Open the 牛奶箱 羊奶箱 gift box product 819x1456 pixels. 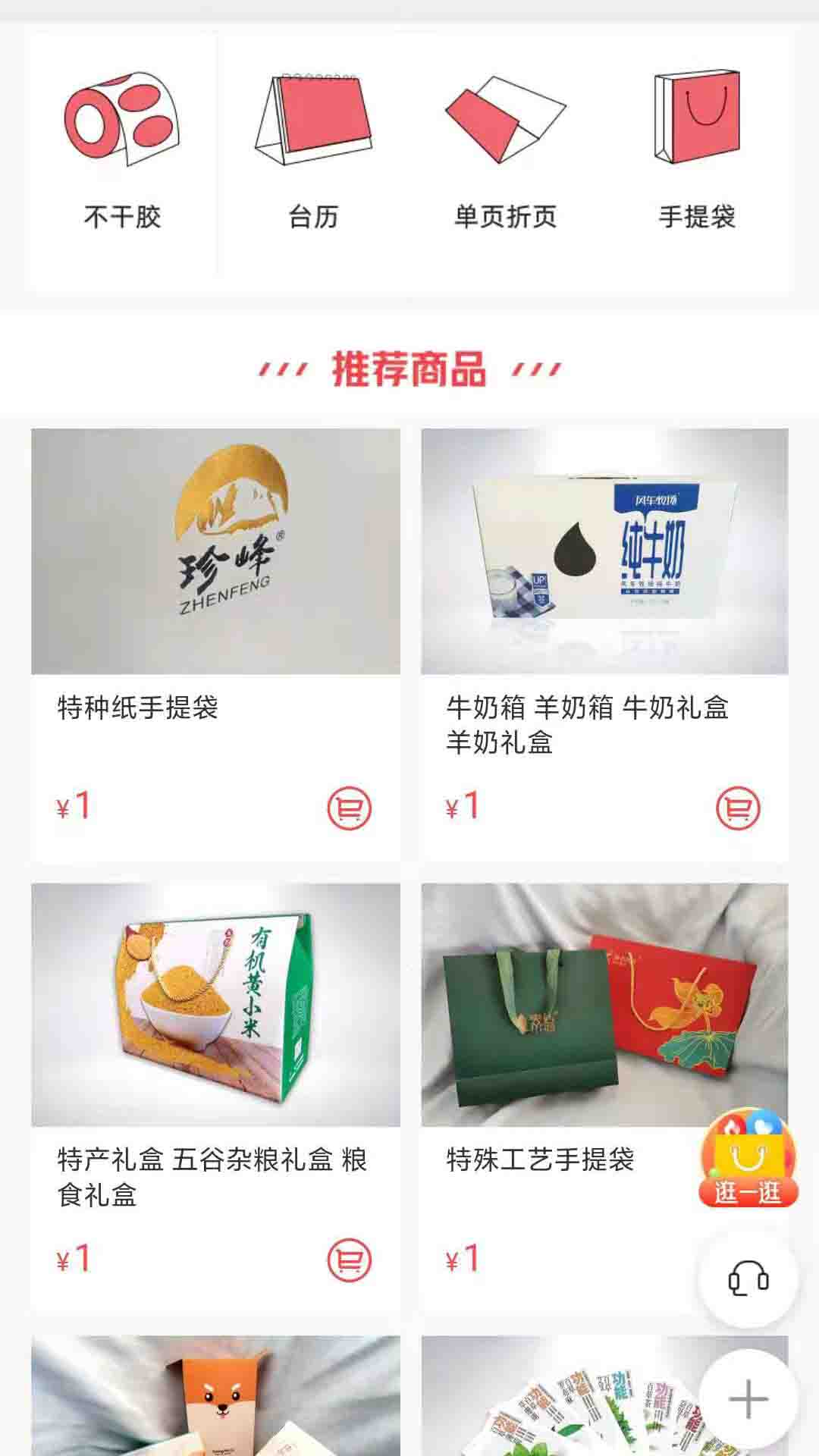pyautogui.click(x=604, y=552)
